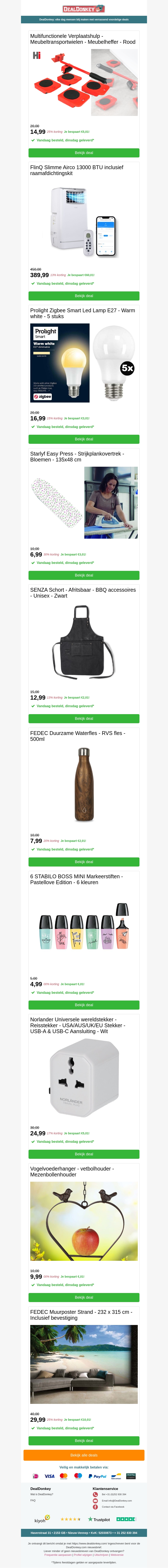This screenshot has width=168, height=1568.
Task: Tap the DealDonkey logo at the top
Action: [84, 8]
